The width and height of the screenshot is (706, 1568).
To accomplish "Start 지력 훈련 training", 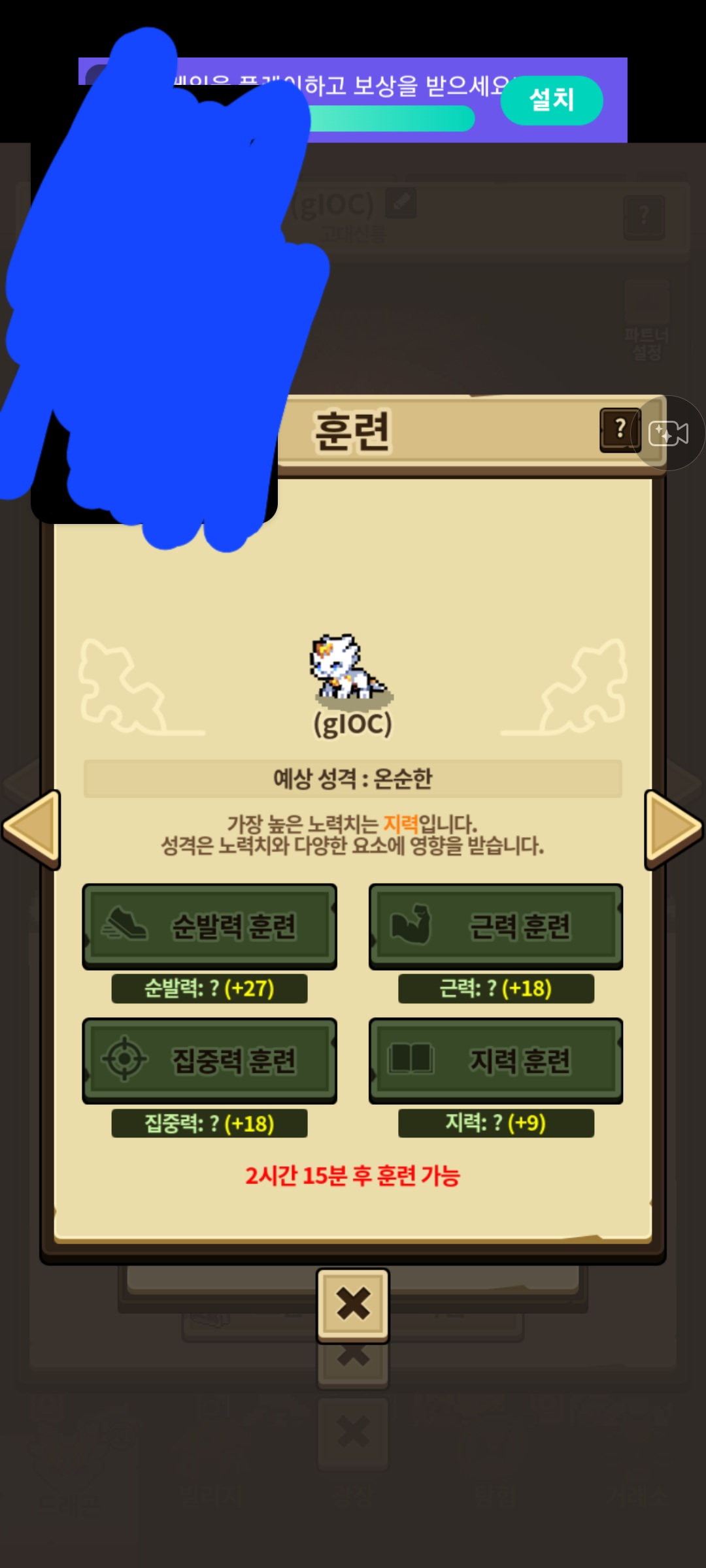I will 496,1060.
